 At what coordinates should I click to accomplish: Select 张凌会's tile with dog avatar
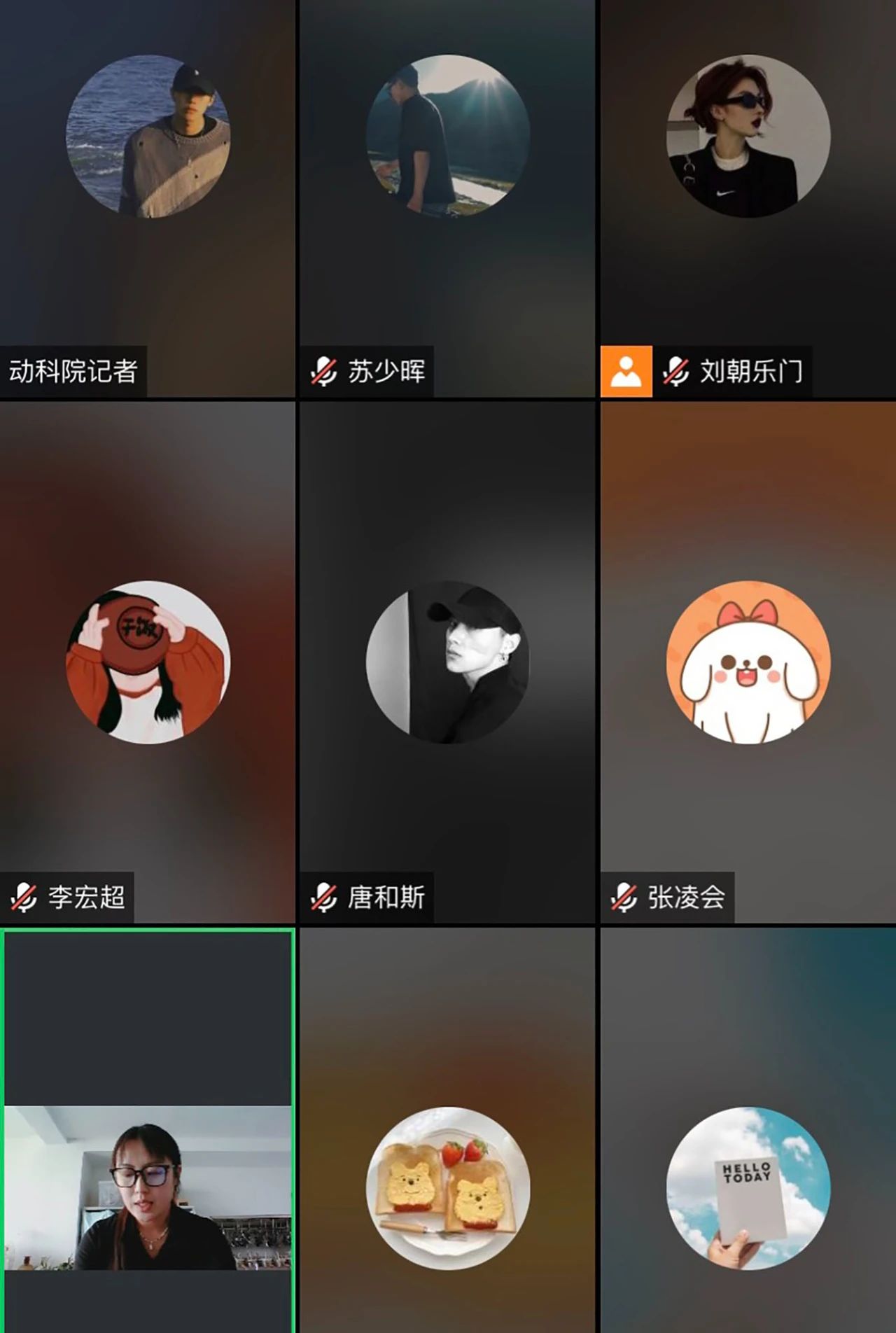click(x=748, y=662)
